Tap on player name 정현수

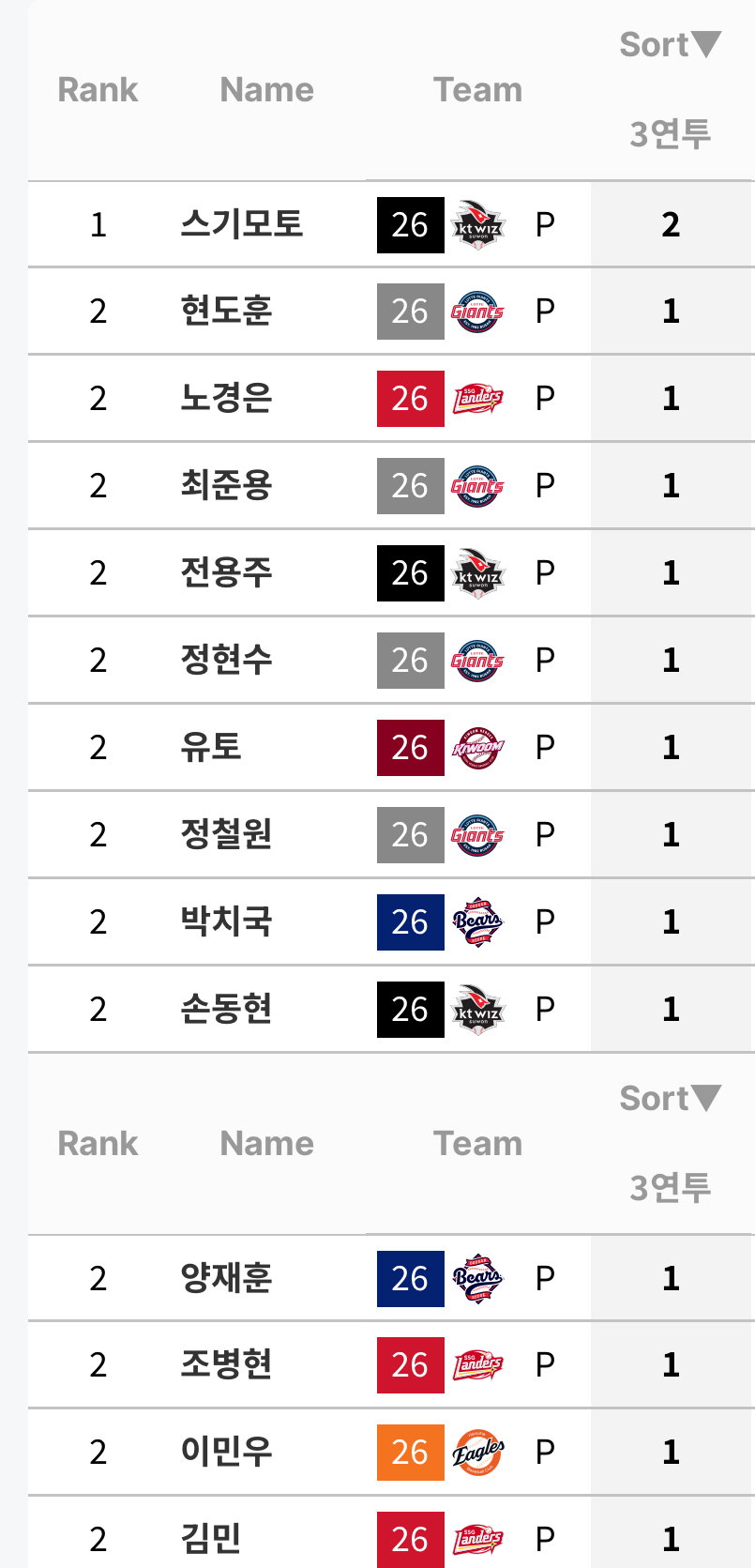click(226, 660)
